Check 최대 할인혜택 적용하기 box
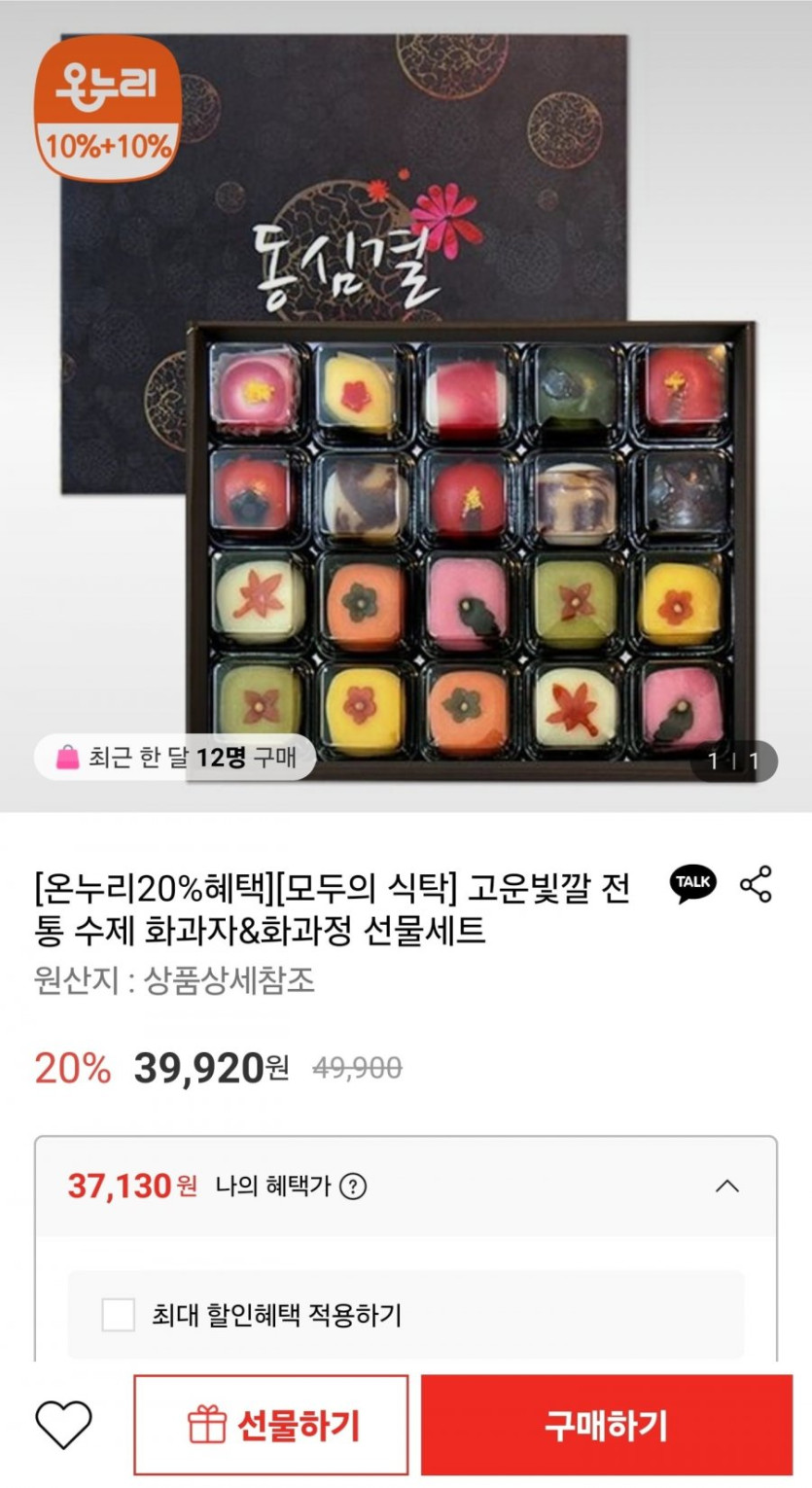This screenshot has width=812, height=1488. tap(119, 1315)
